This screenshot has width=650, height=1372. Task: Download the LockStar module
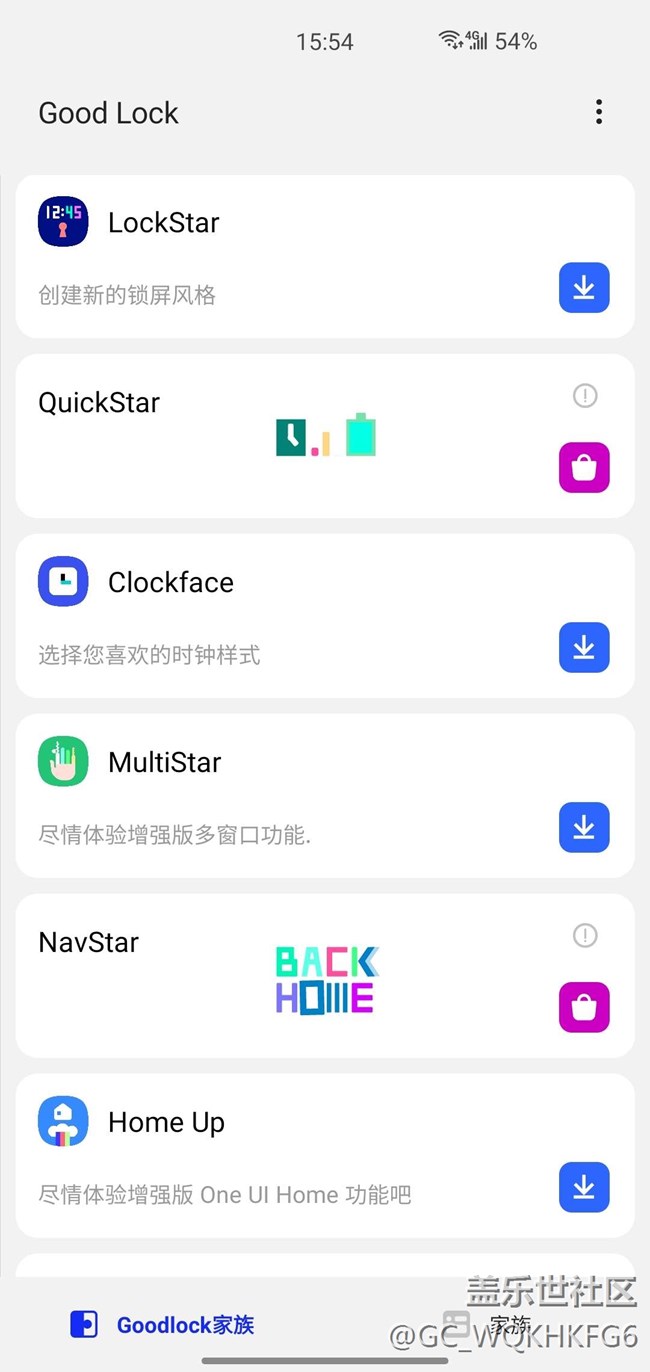tap(584, 288)
